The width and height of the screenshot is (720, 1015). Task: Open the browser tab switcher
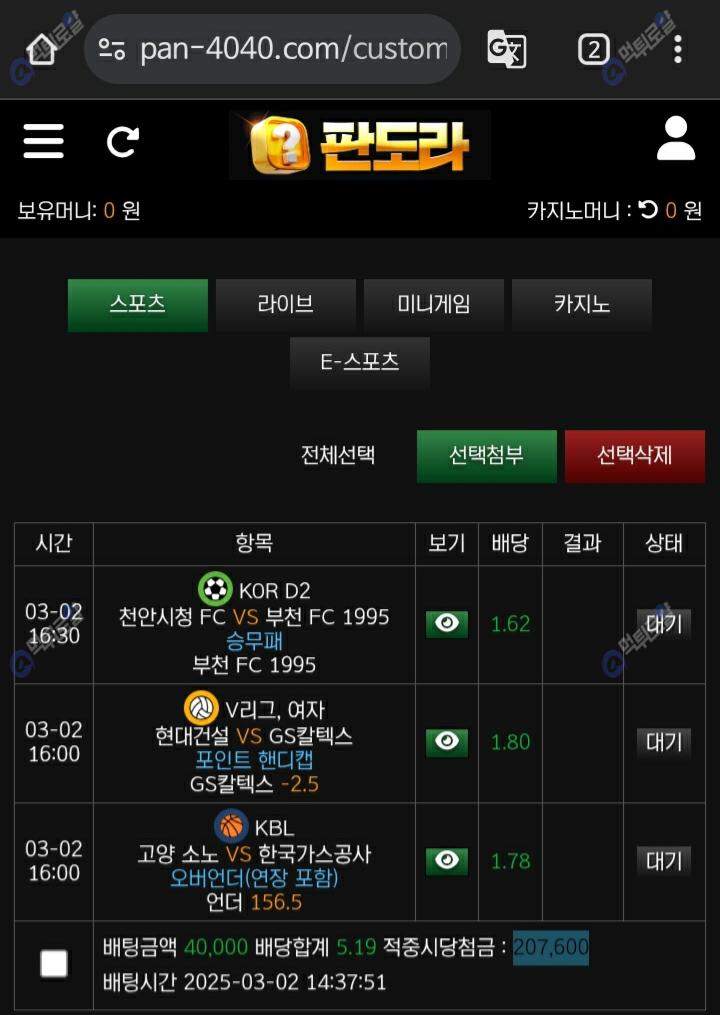pyautogui.click(x=593, y=48)
